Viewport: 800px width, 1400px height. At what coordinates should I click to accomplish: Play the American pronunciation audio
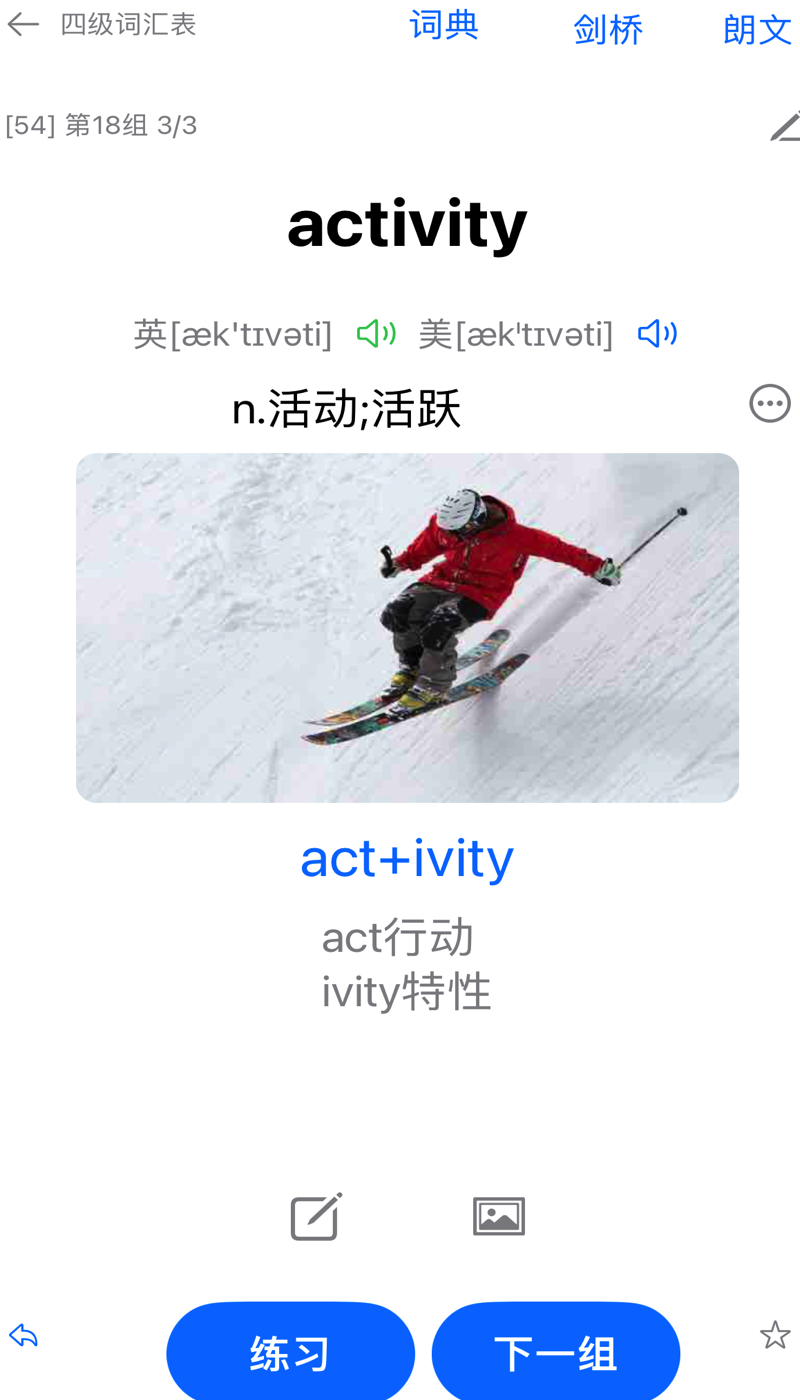657,333
